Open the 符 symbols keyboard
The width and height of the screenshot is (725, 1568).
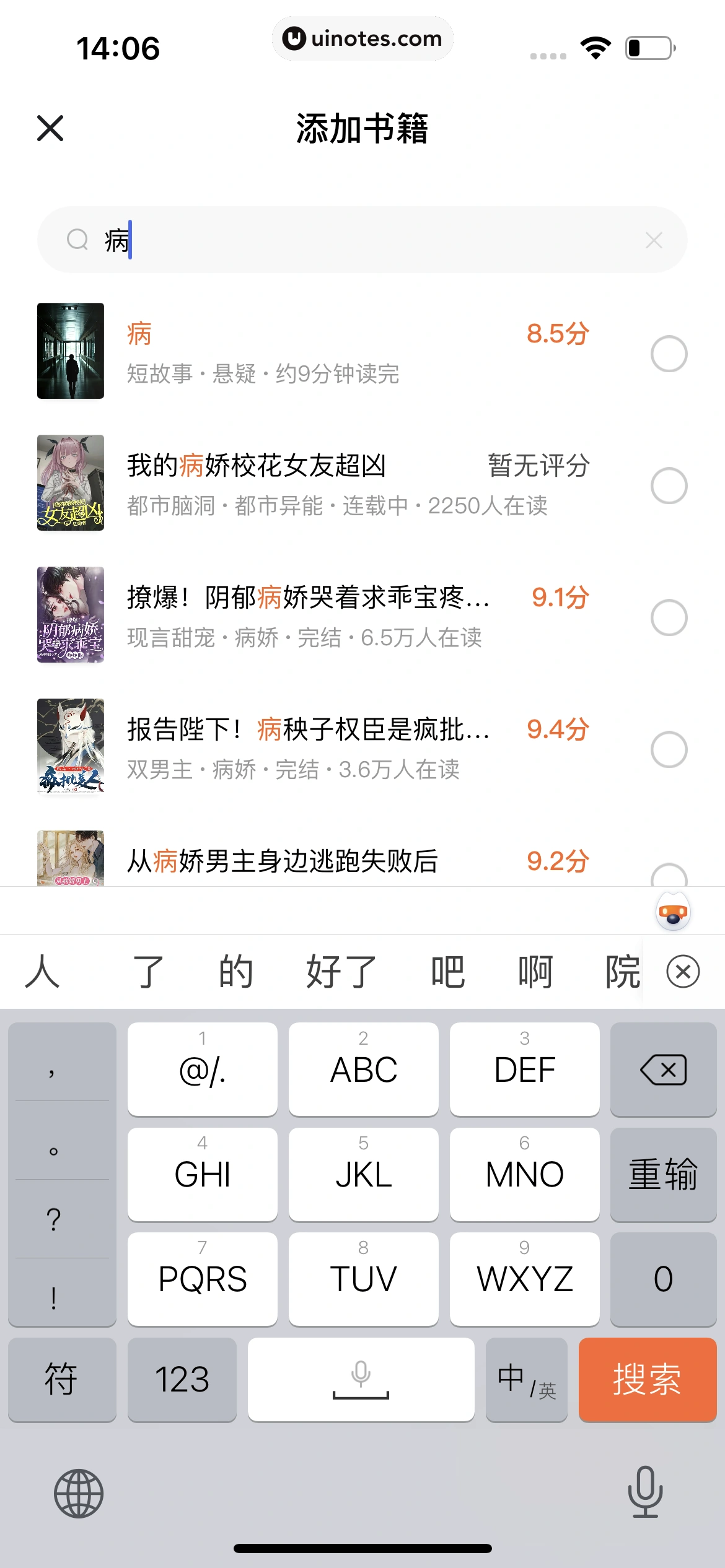coord(61,1380)
